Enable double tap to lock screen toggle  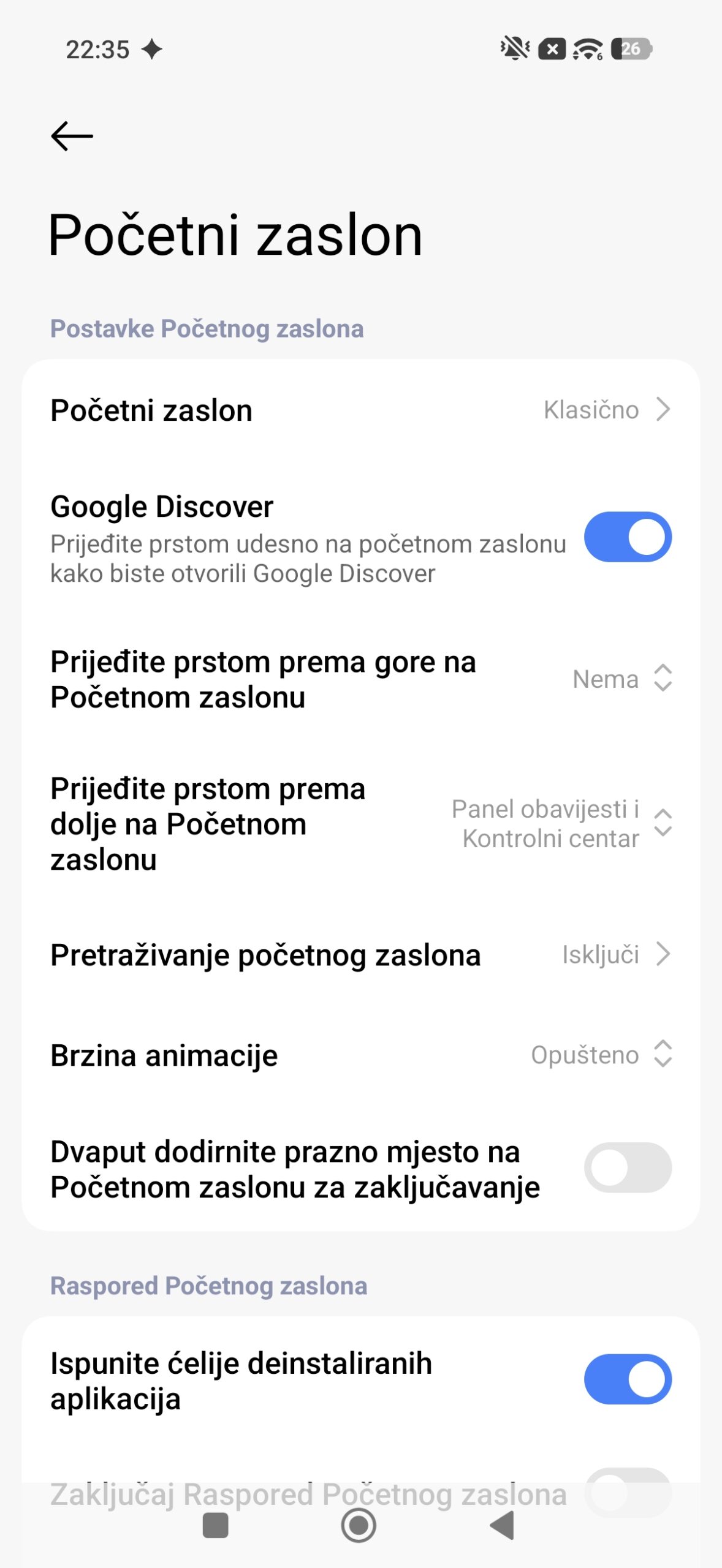627,1167
